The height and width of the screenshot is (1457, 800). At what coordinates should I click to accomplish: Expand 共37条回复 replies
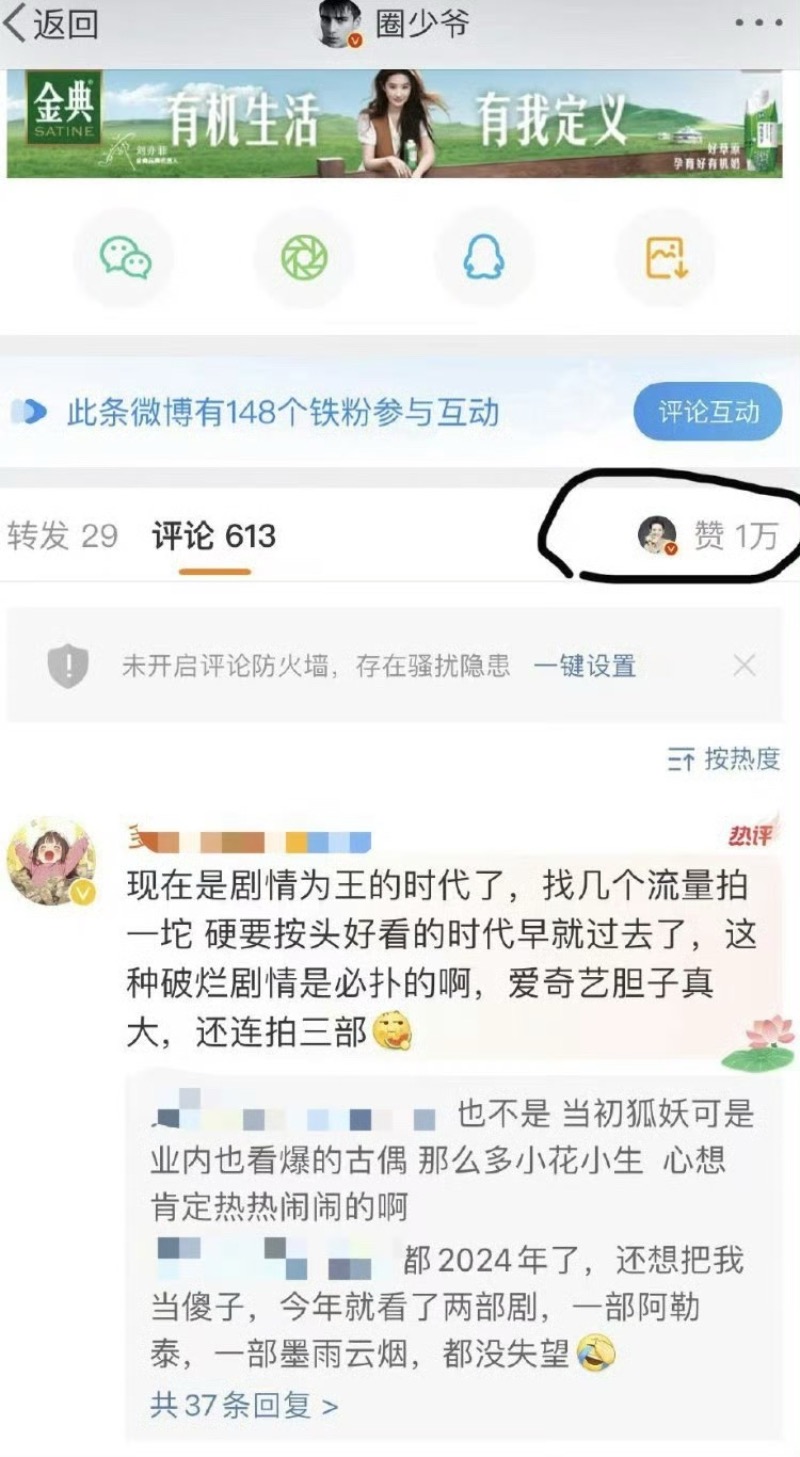coord(244,1405)
